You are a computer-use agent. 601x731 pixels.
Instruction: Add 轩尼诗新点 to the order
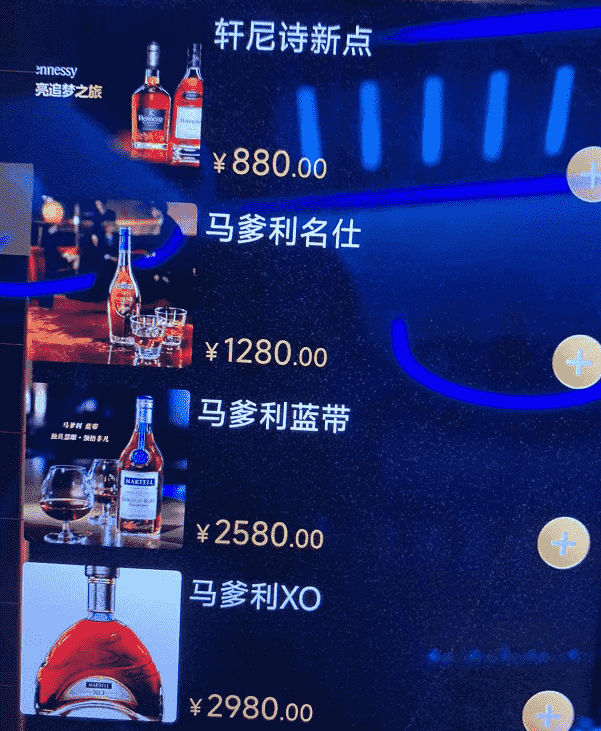(586, 174)
